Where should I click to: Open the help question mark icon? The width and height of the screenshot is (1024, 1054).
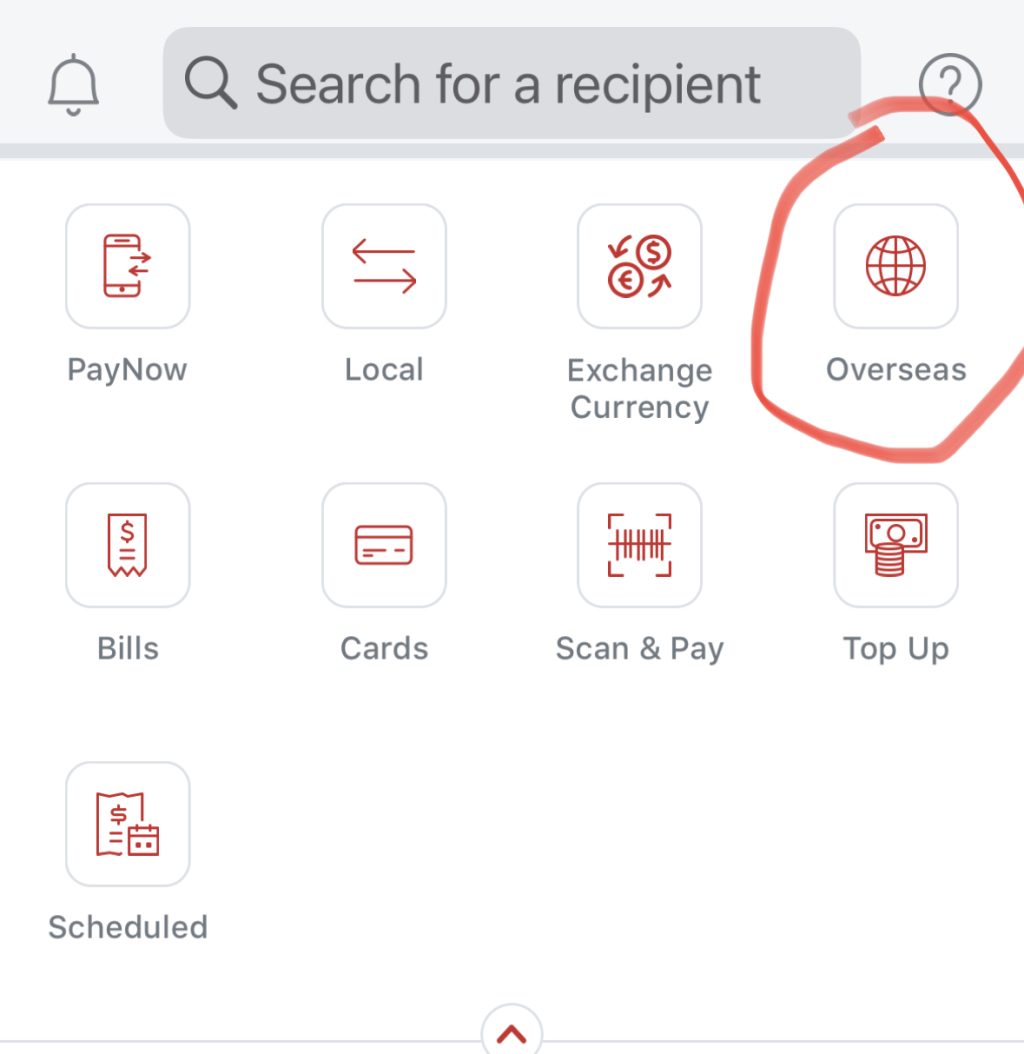pos(950,84)
